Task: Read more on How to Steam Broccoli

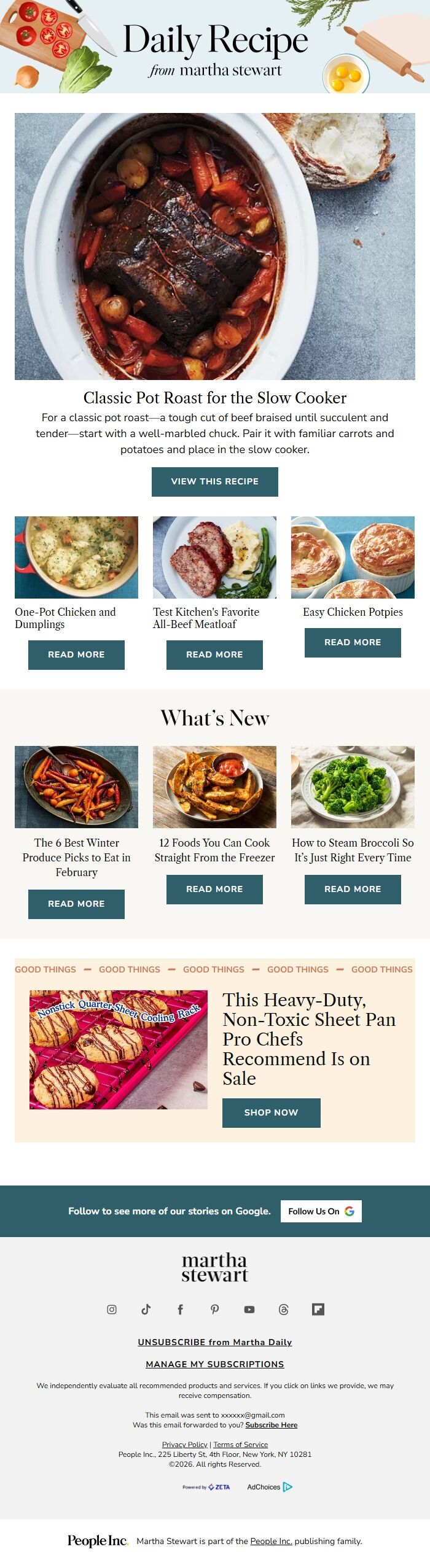Action: (x=353, y=889)
